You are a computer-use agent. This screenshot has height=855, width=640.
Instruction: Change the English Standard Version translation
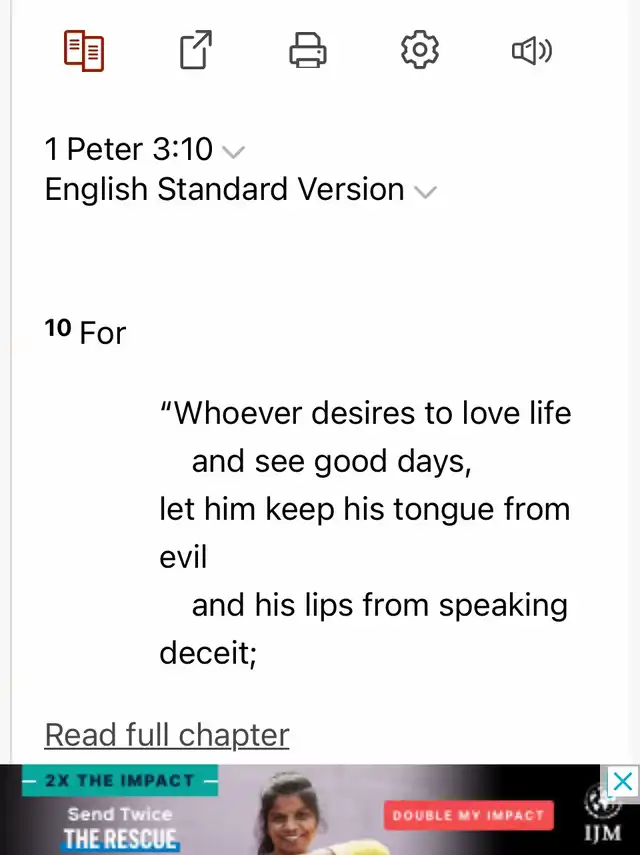tap(425, 191)
